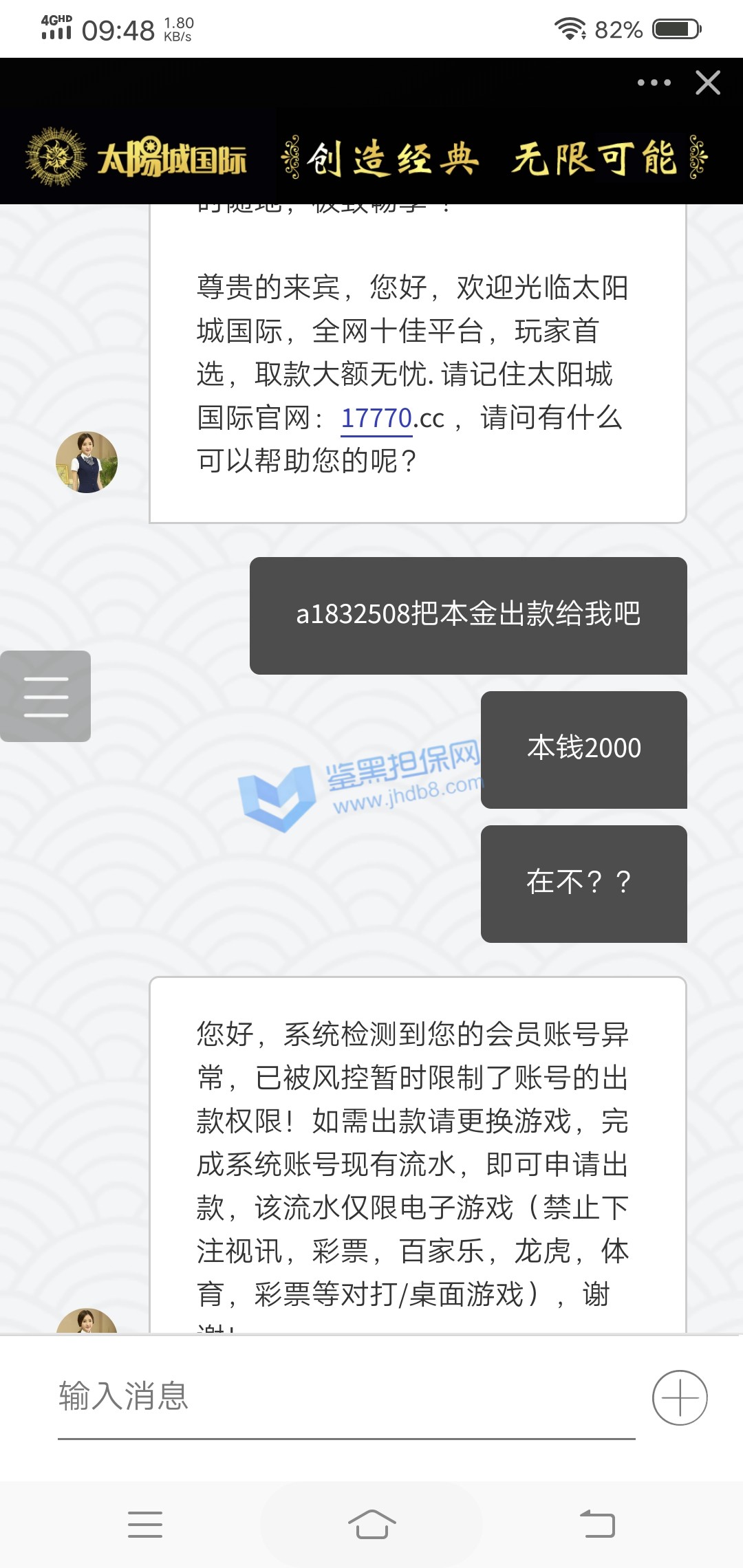Focus the 输入消息 message field
The image size is (743, 1568).
[344, 1397]
